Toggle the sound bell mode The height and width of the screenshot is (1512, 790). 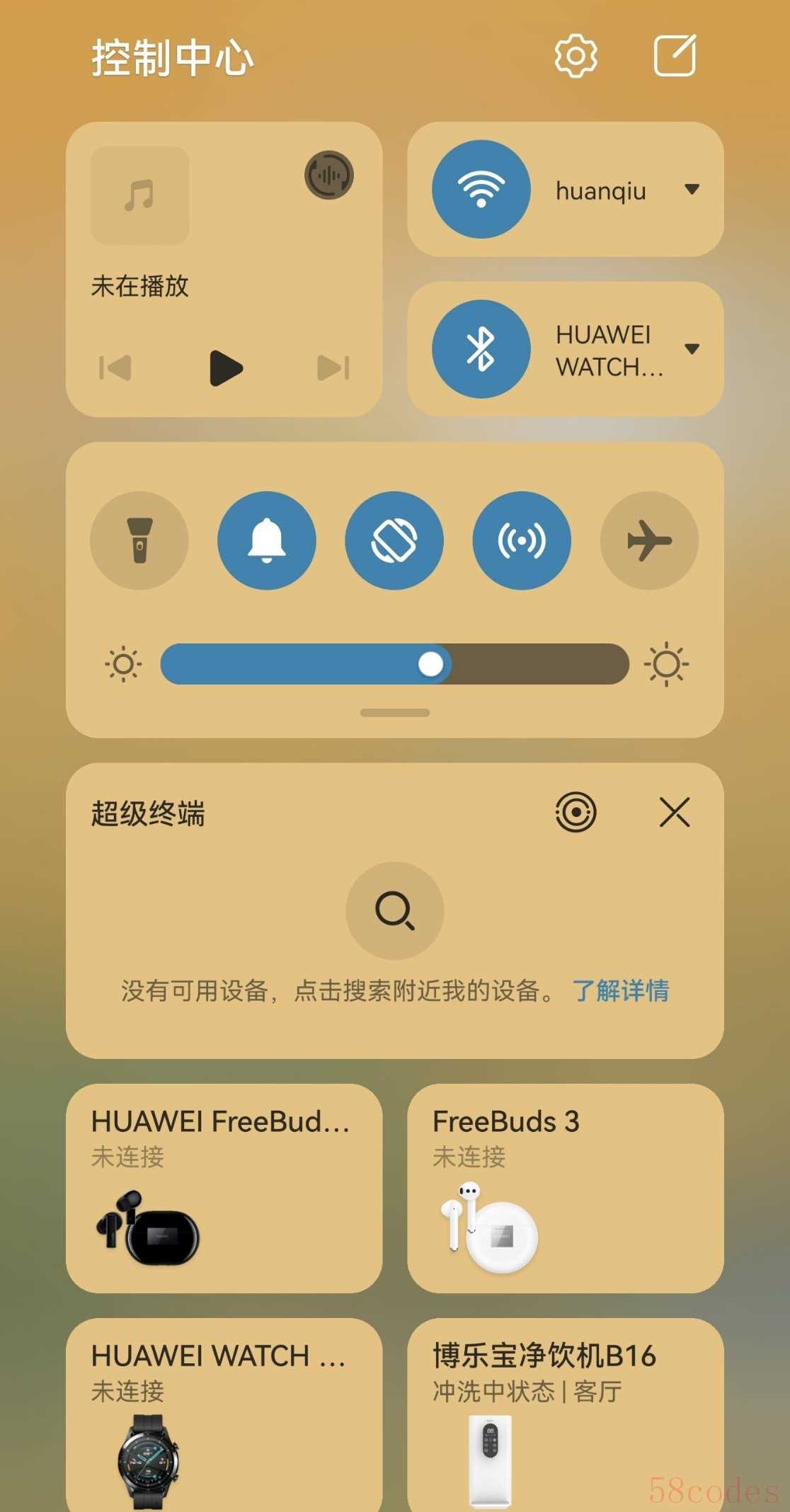(267, 541)
